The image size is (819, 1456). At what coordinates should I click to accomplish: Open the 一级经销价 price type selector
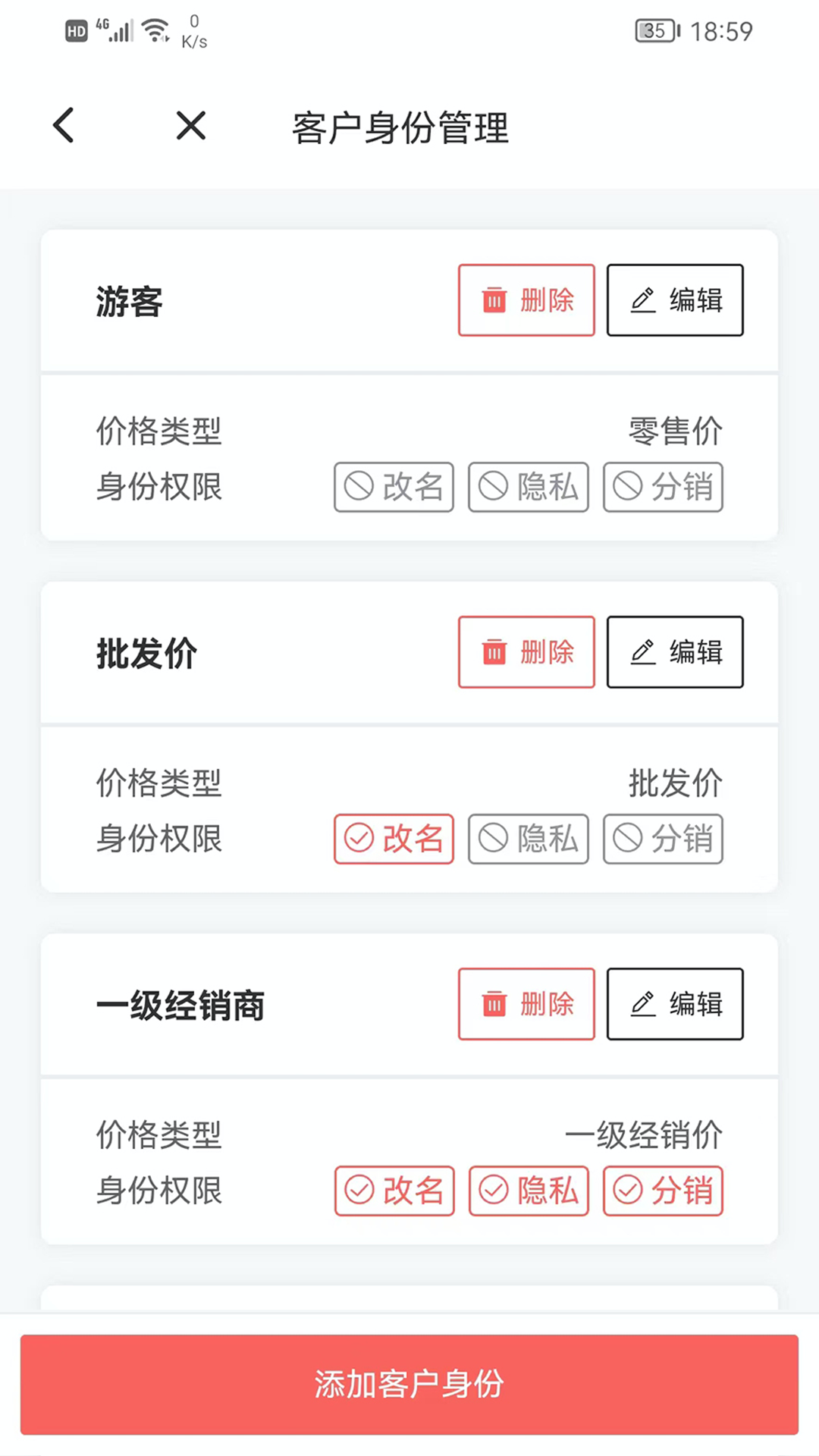644,1135
